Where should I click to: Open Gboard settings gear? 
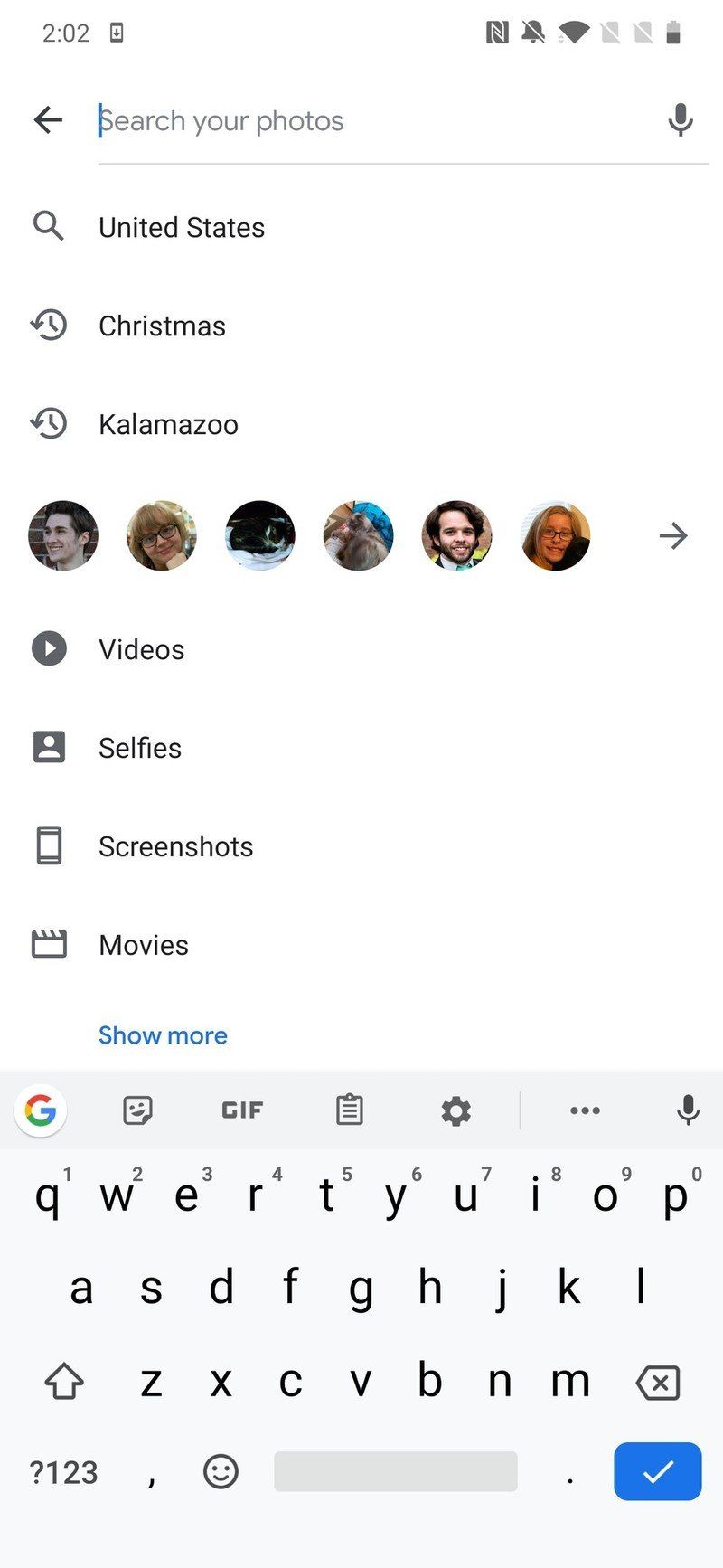[455, 1110]
